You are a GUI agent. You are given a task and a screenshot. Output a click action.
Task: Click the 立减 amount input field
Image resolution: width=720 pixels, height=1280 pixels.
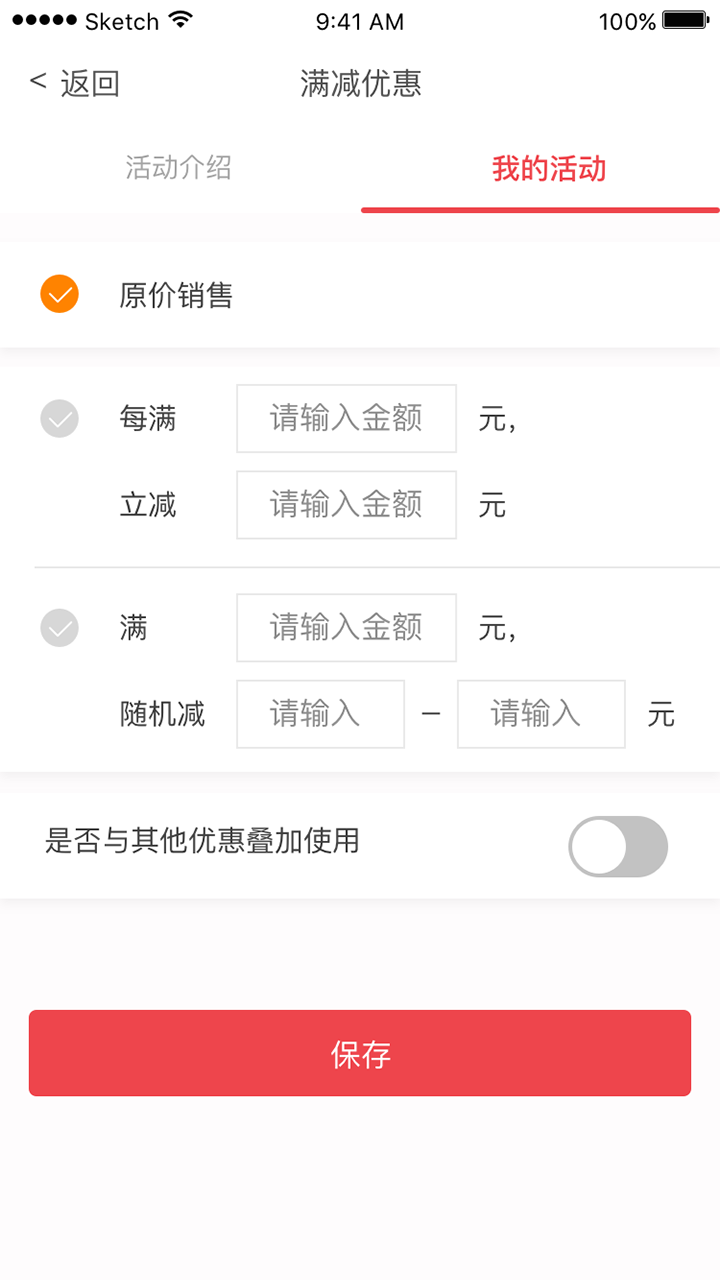coord(345,505)
